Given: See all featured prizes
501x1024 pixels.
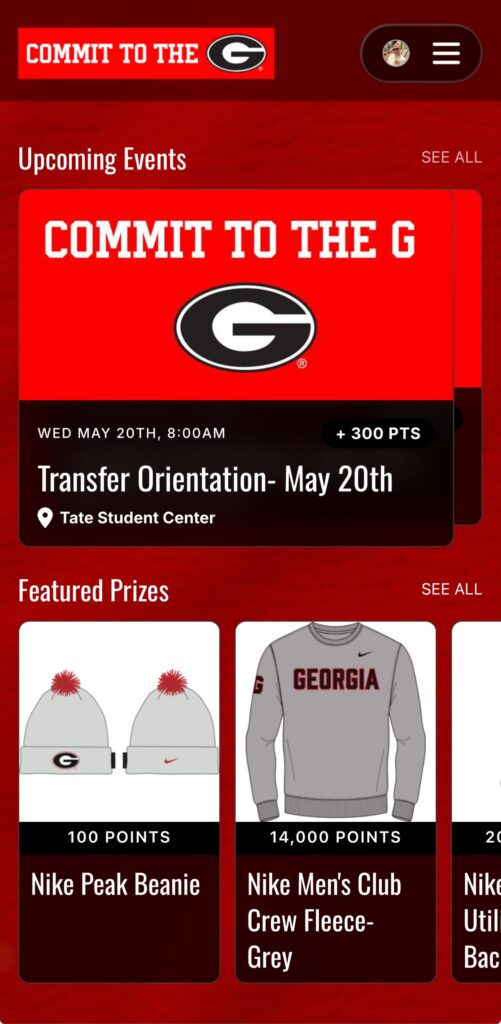Looking at the screenshot, I should [x=451, y=589].
